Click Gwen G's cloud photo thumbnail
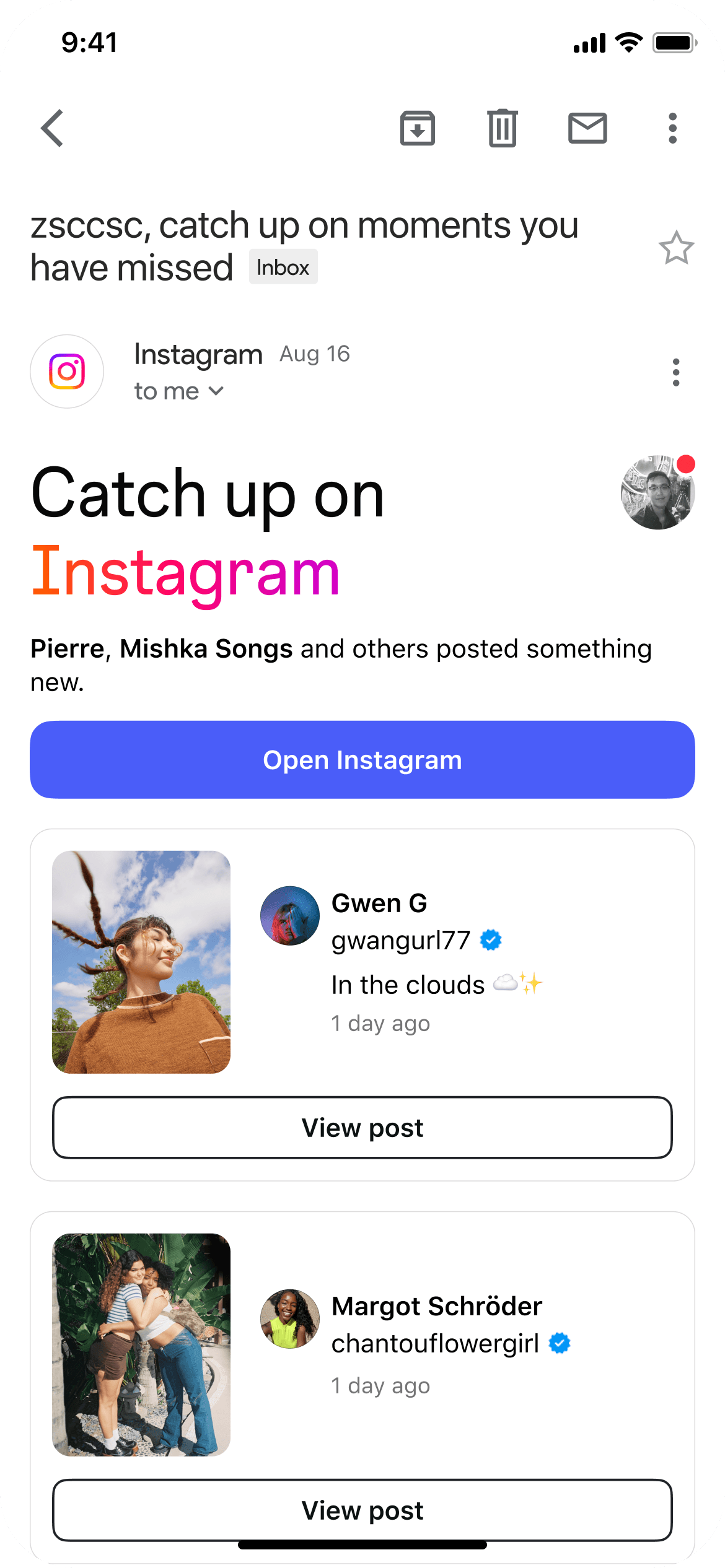 (x=141, y=960)
